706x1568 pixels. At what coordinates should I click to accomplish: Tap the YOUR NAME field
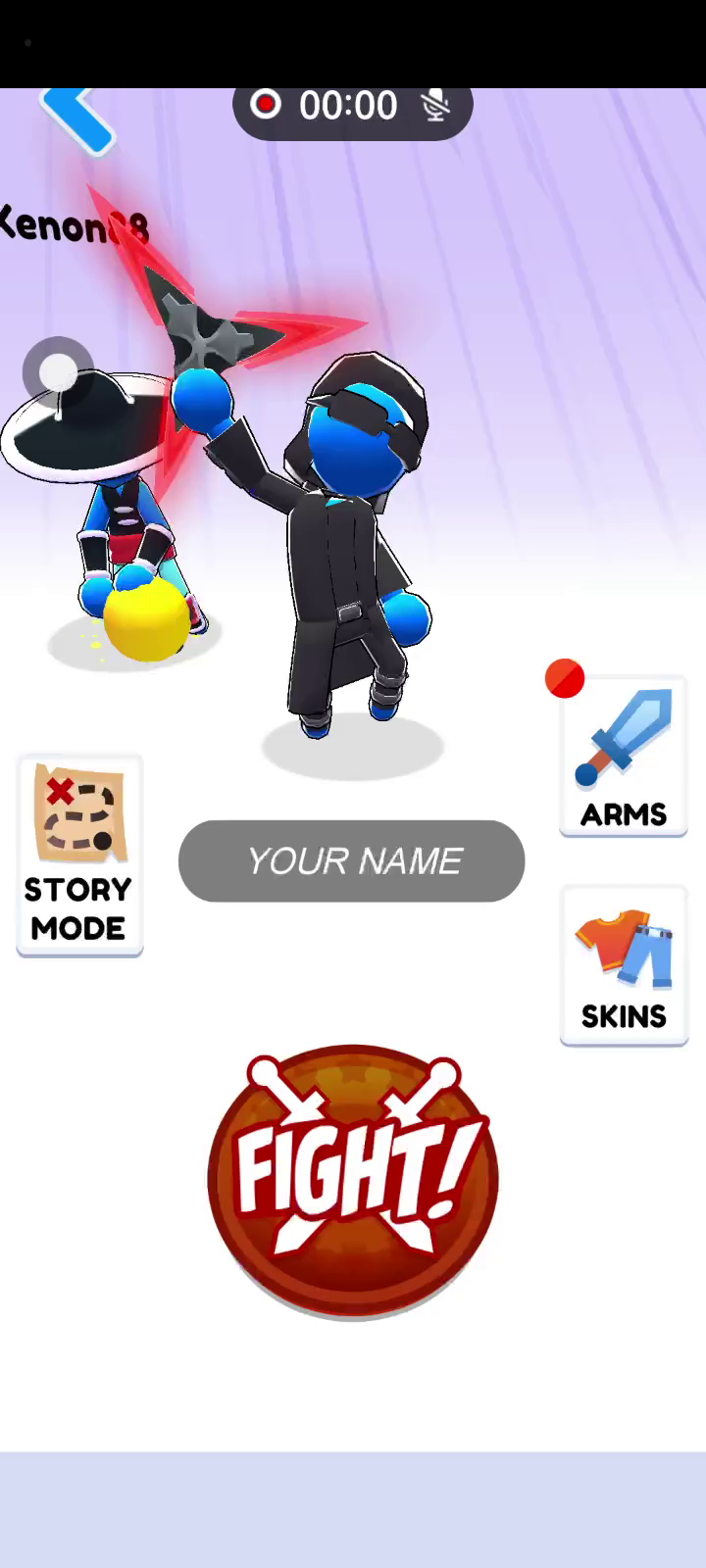pyautogui.click(x=351, y=860)
